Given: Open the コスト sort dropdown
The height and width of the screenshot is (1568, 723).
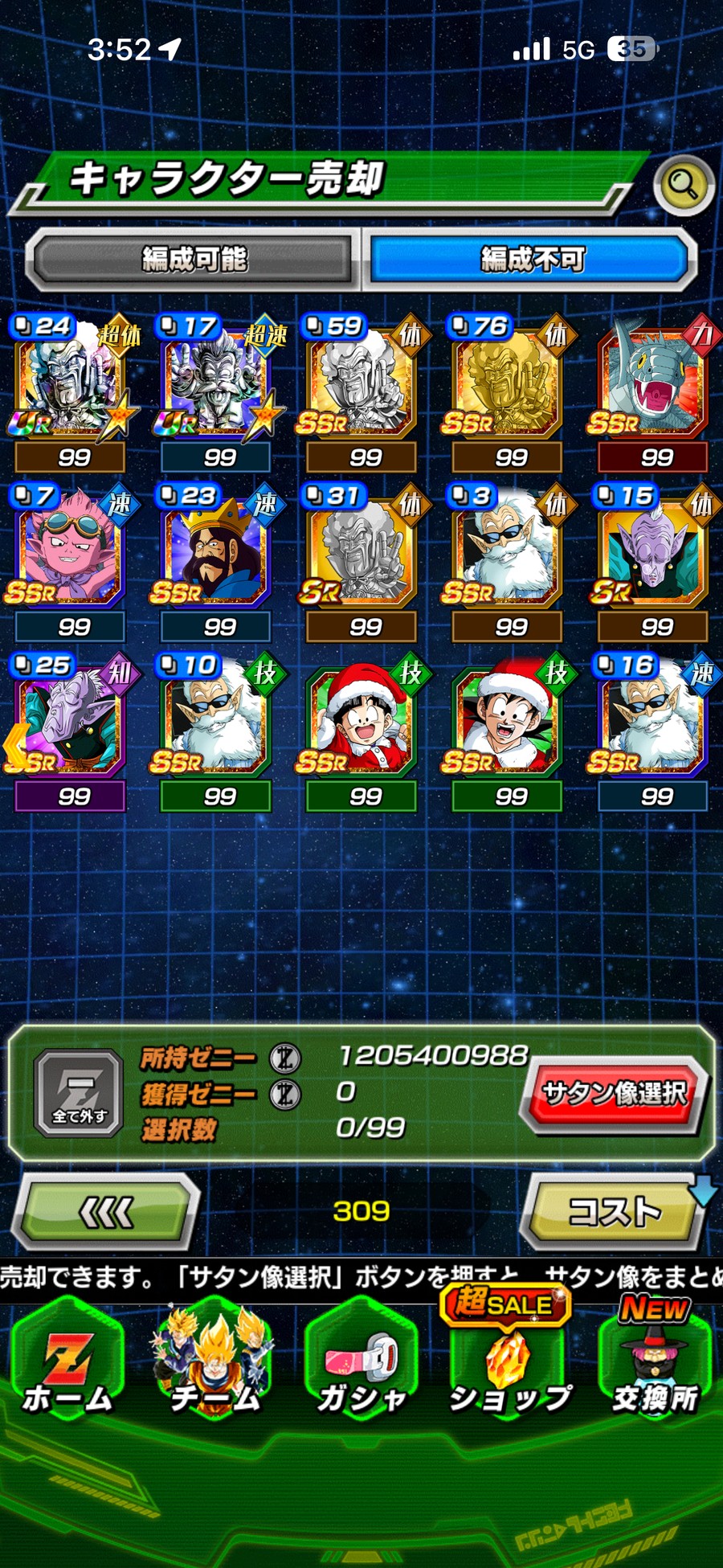Looking at the screenshot, I should (615, 1211).
